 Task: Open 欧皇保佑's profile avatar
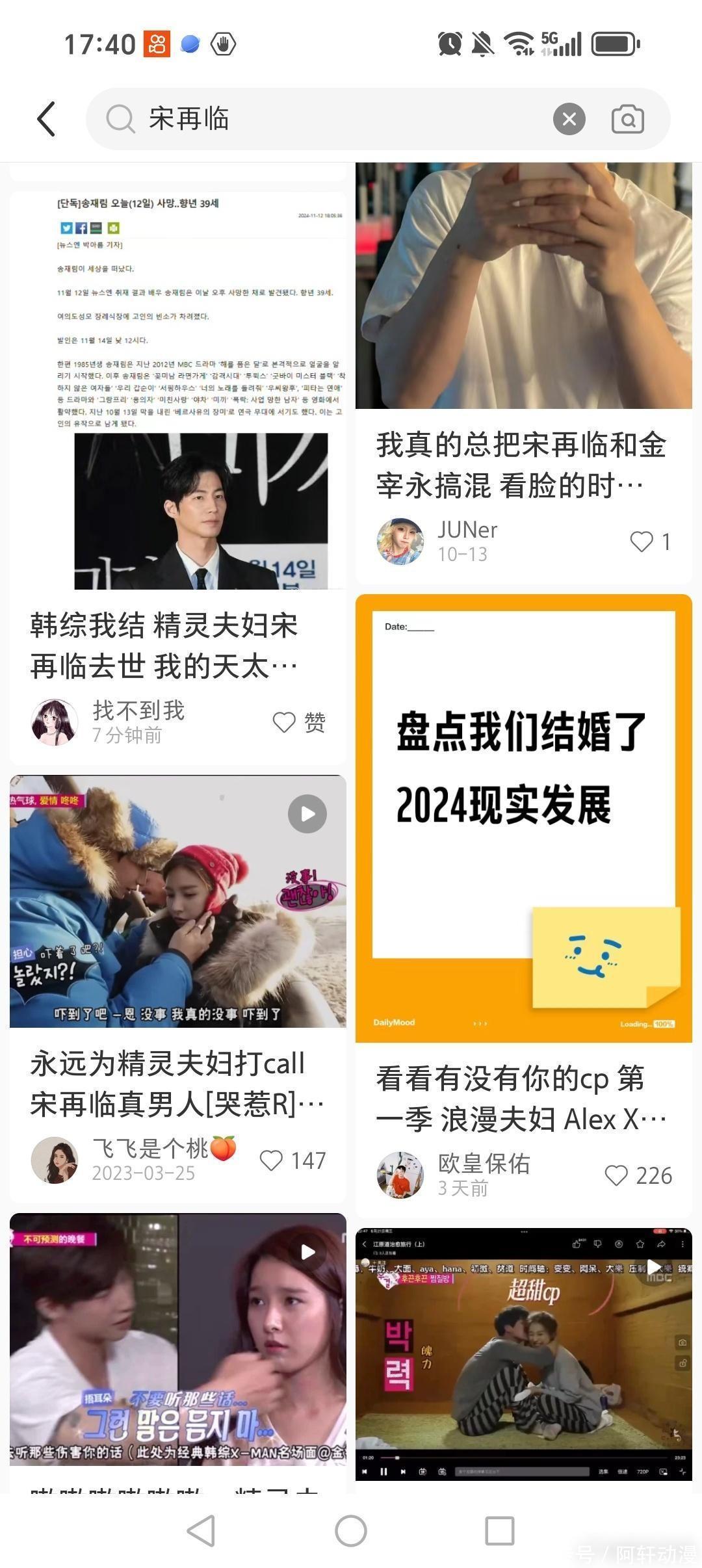[x=400, y=1175]
